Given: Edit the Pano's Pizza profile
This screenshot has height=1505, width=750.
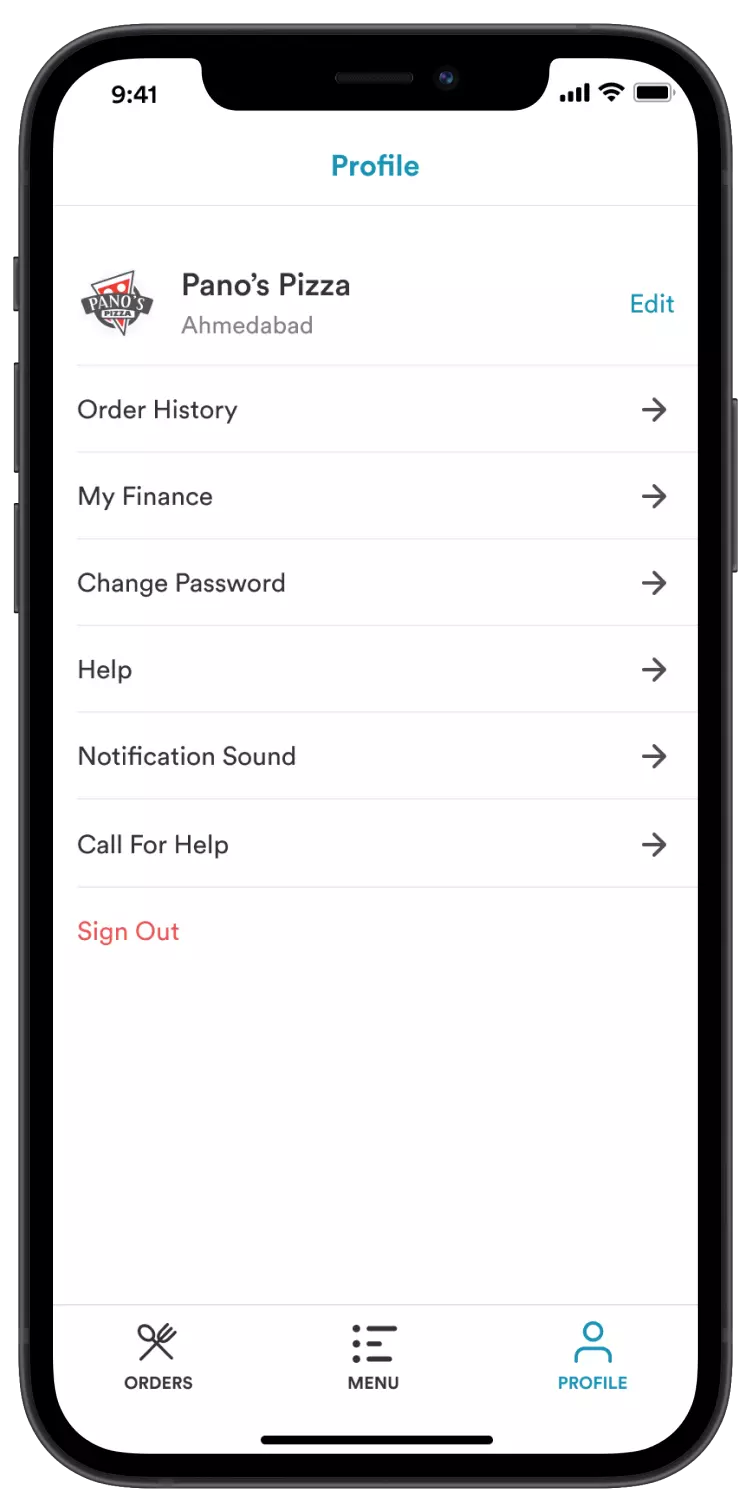Looking at the screenshot, I should [651, 304].
